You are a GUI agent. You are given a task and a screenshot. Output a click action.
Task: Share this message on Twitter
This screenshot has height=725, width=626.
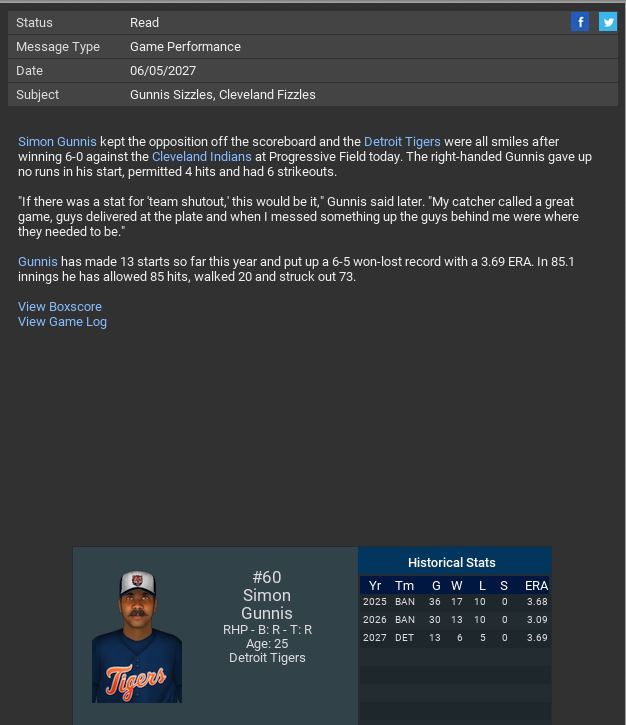(x=607, y=22)
